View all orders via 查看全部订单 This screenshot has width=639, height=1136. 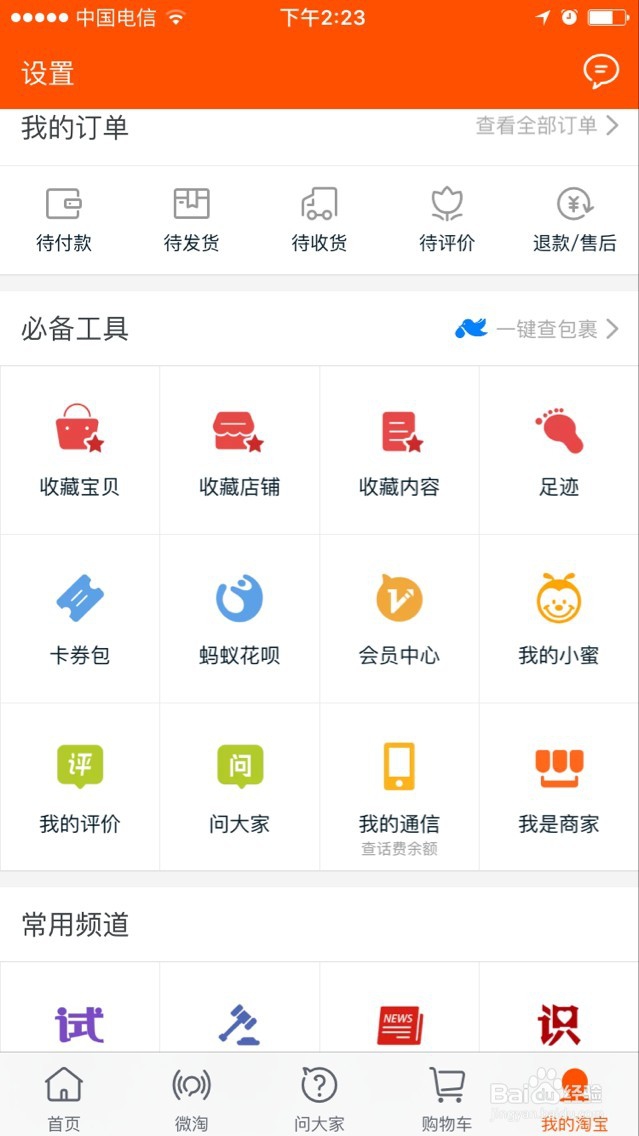(x=546, y=126)
